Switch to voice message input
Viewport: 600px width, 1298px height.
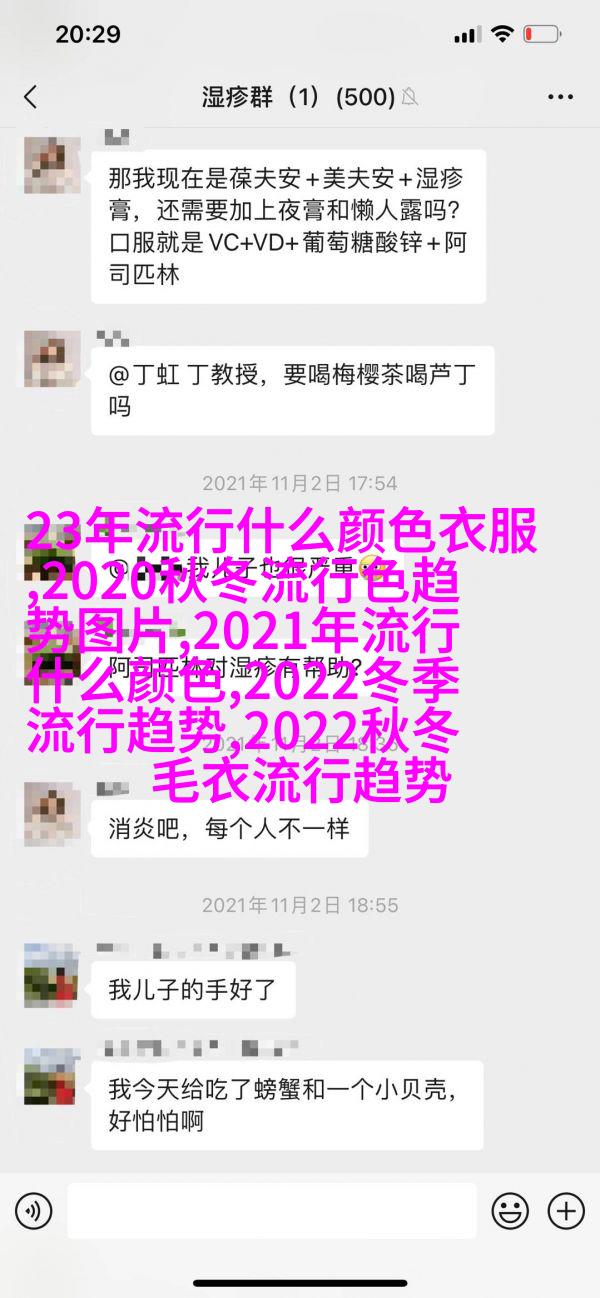(x=33, y=1212)
